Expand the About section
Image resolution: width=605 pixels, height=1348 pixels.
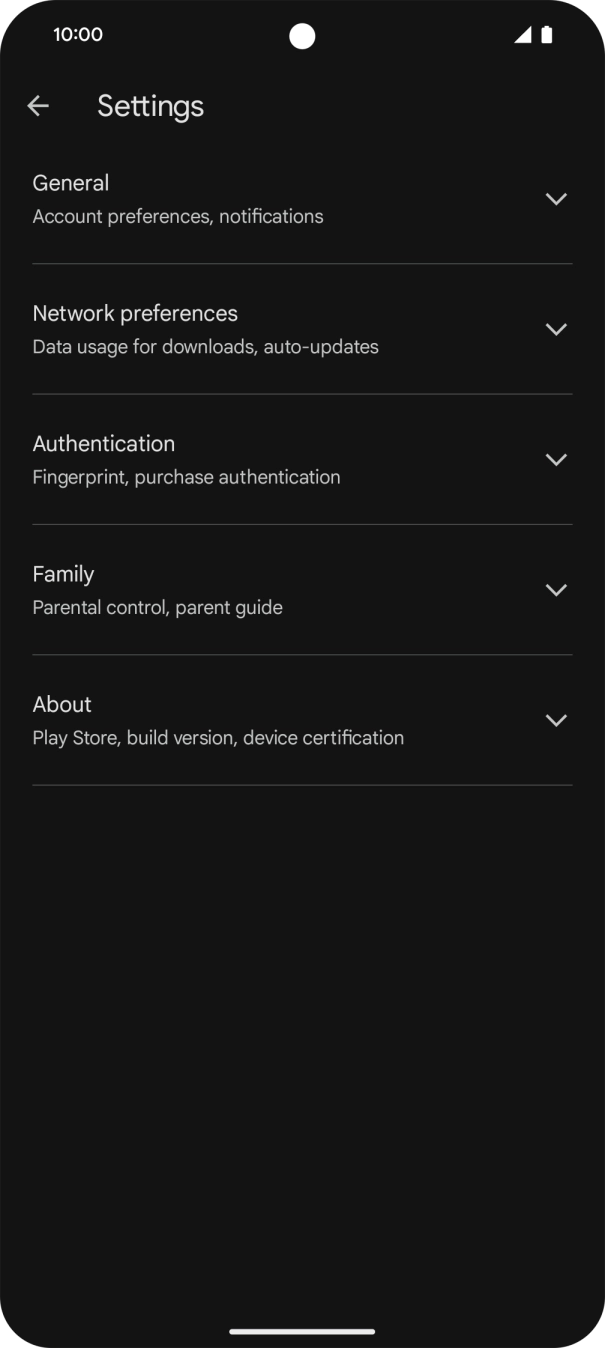tap(302, 720)
